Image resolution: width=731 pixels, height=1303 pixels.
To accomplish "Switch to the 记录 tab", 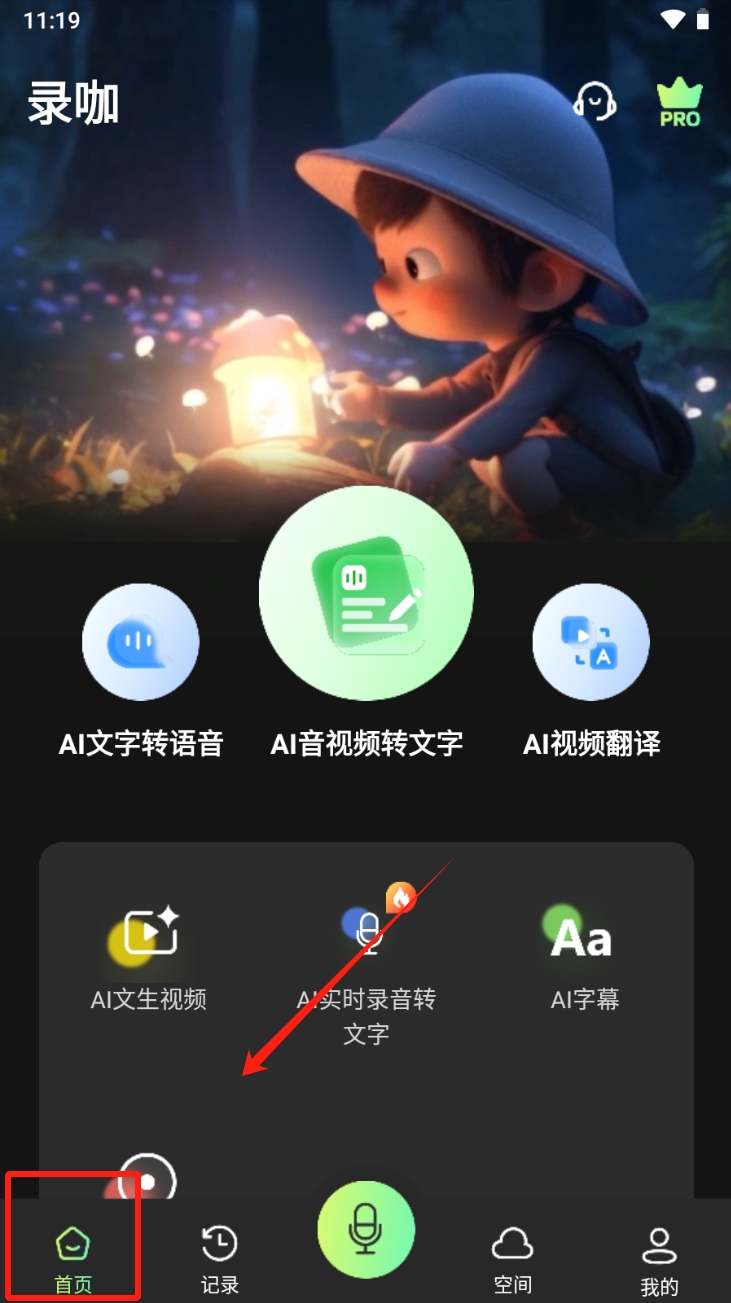I will coord(220,1256).
